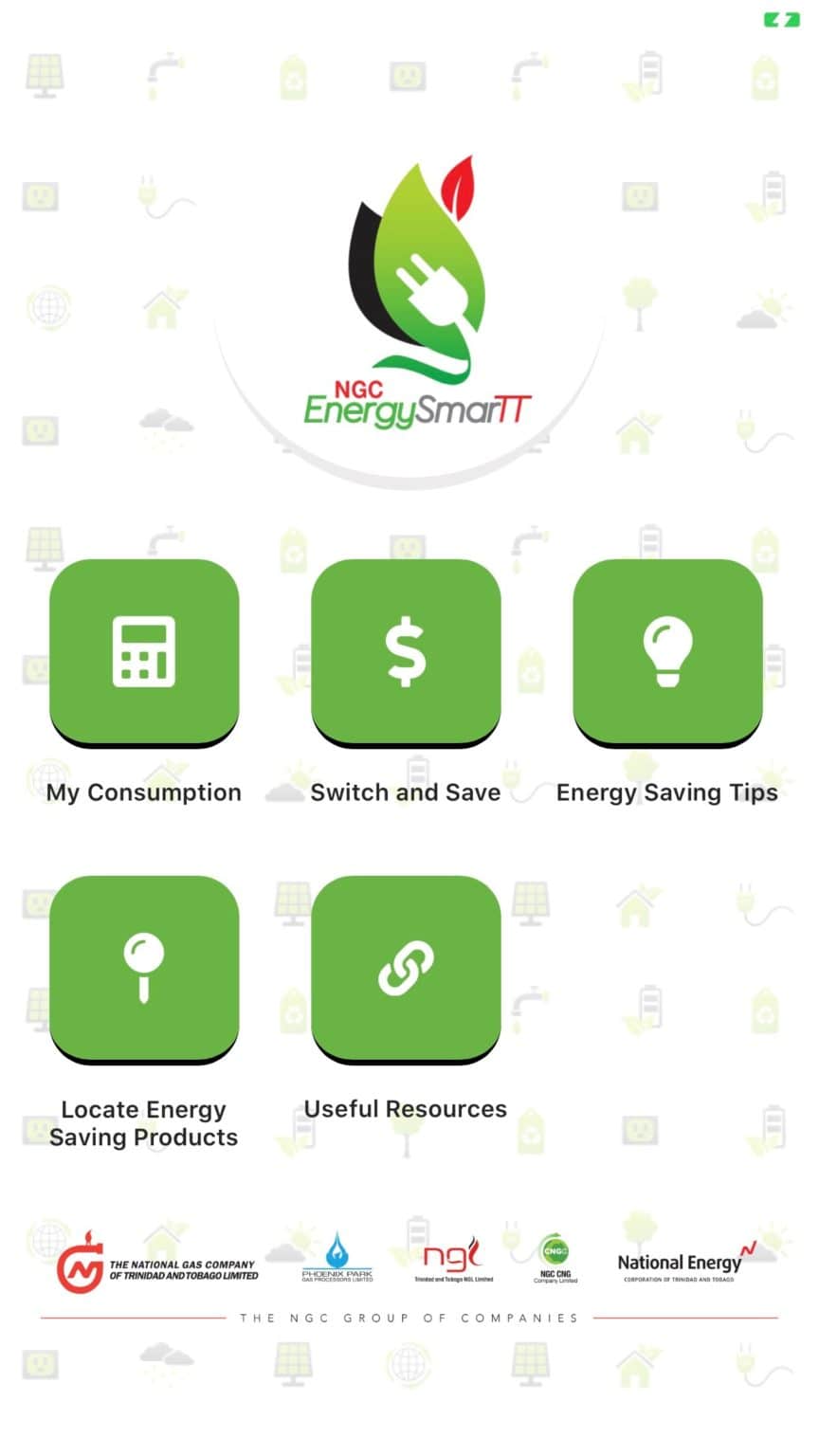Open Useful Resources via its text label
The height and width of the screenshot is (1456, 819).
click(x=405, y=1109)
